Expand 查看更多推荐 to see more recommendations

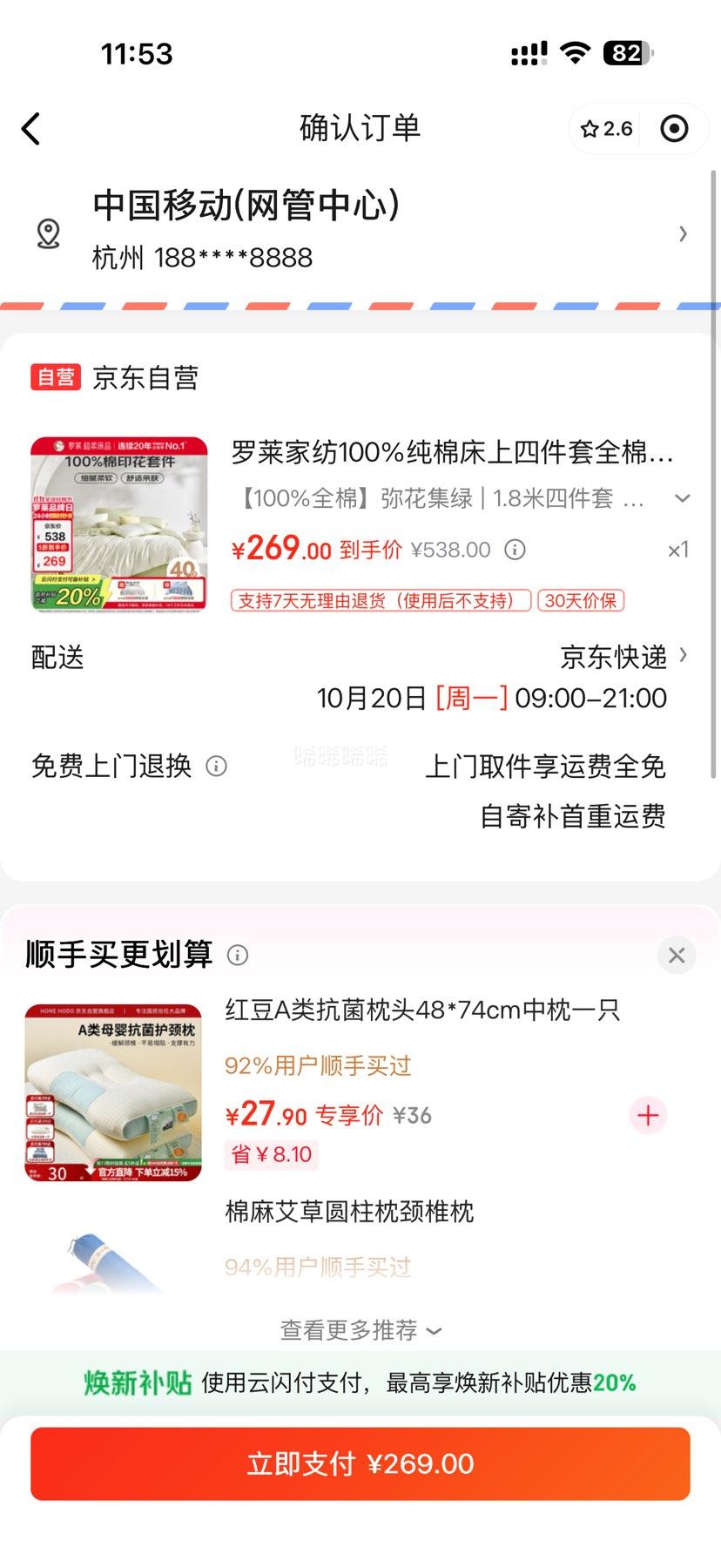tap(360, 1330)
